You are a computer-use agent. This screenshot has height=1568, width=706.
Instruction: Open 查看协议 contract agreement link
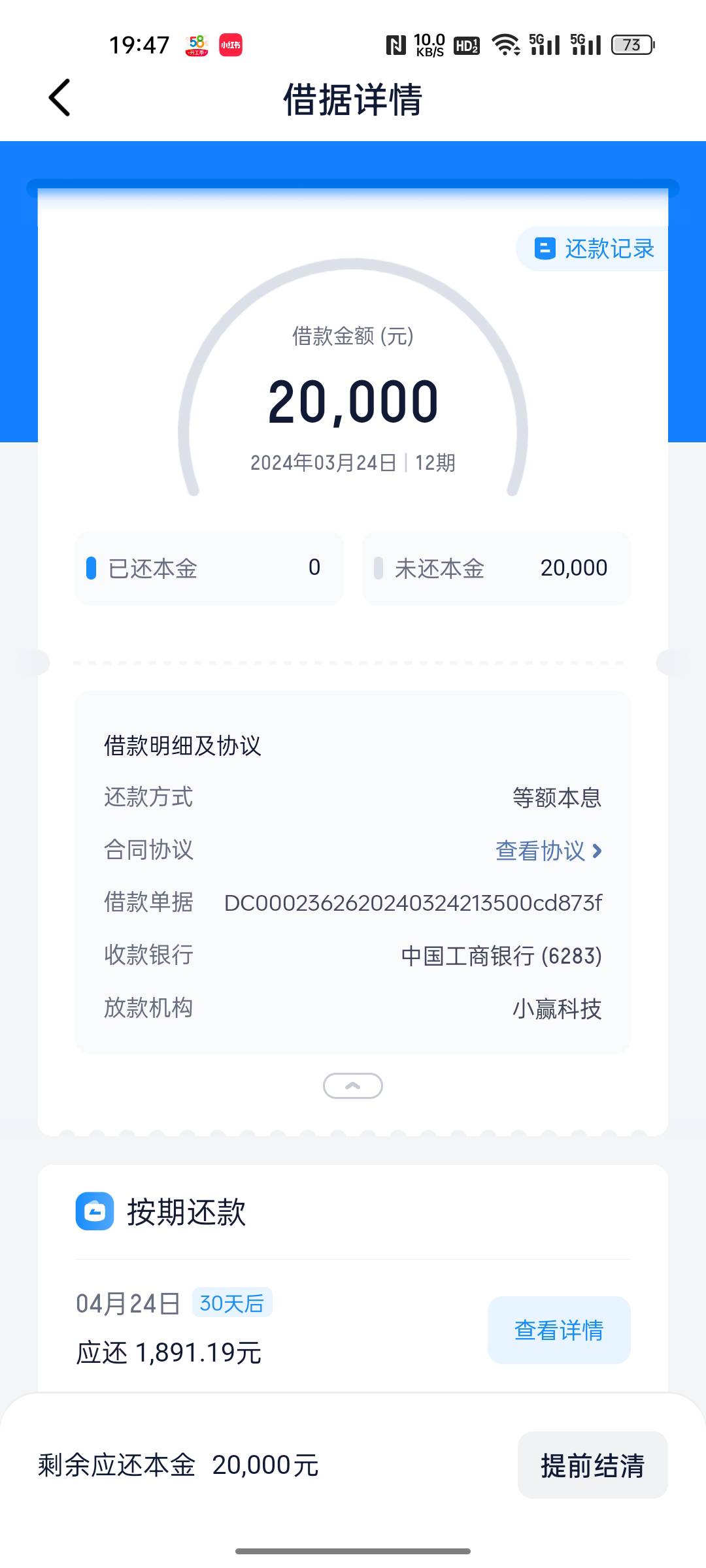pos(548,851)
